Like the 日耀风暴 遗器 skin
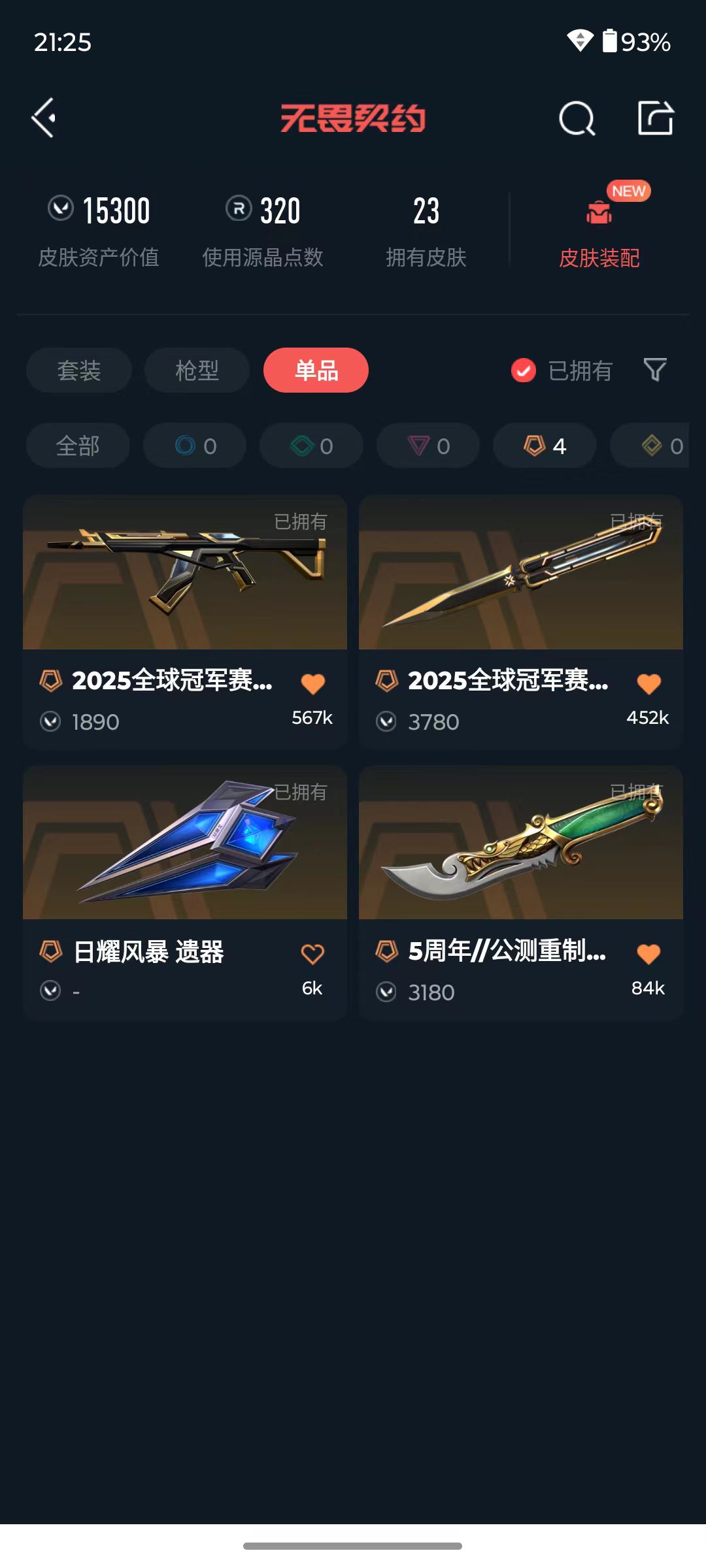This screenshot has height=1568, width=706. 312,954
